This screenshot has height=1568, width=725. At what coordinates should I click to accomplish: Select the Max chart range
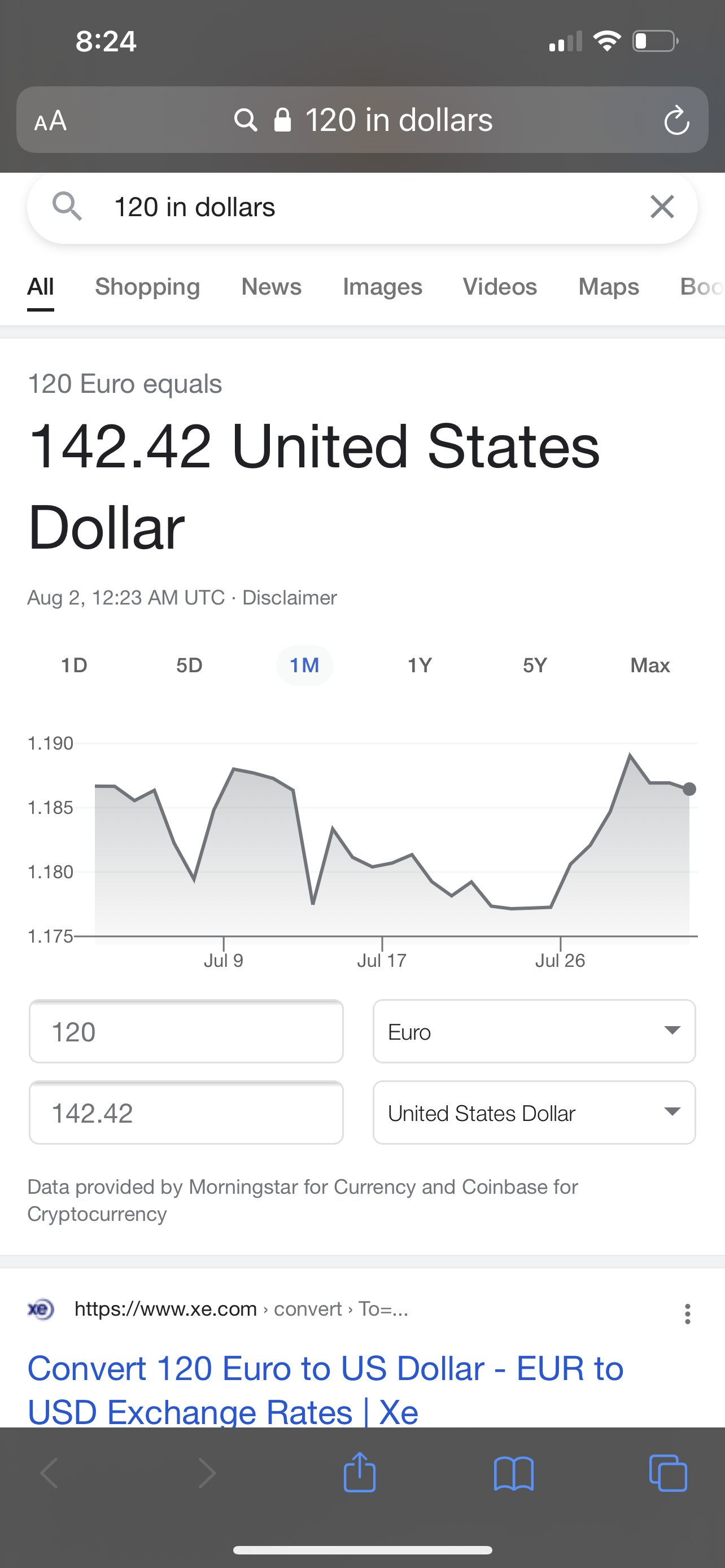coord(650,665)
